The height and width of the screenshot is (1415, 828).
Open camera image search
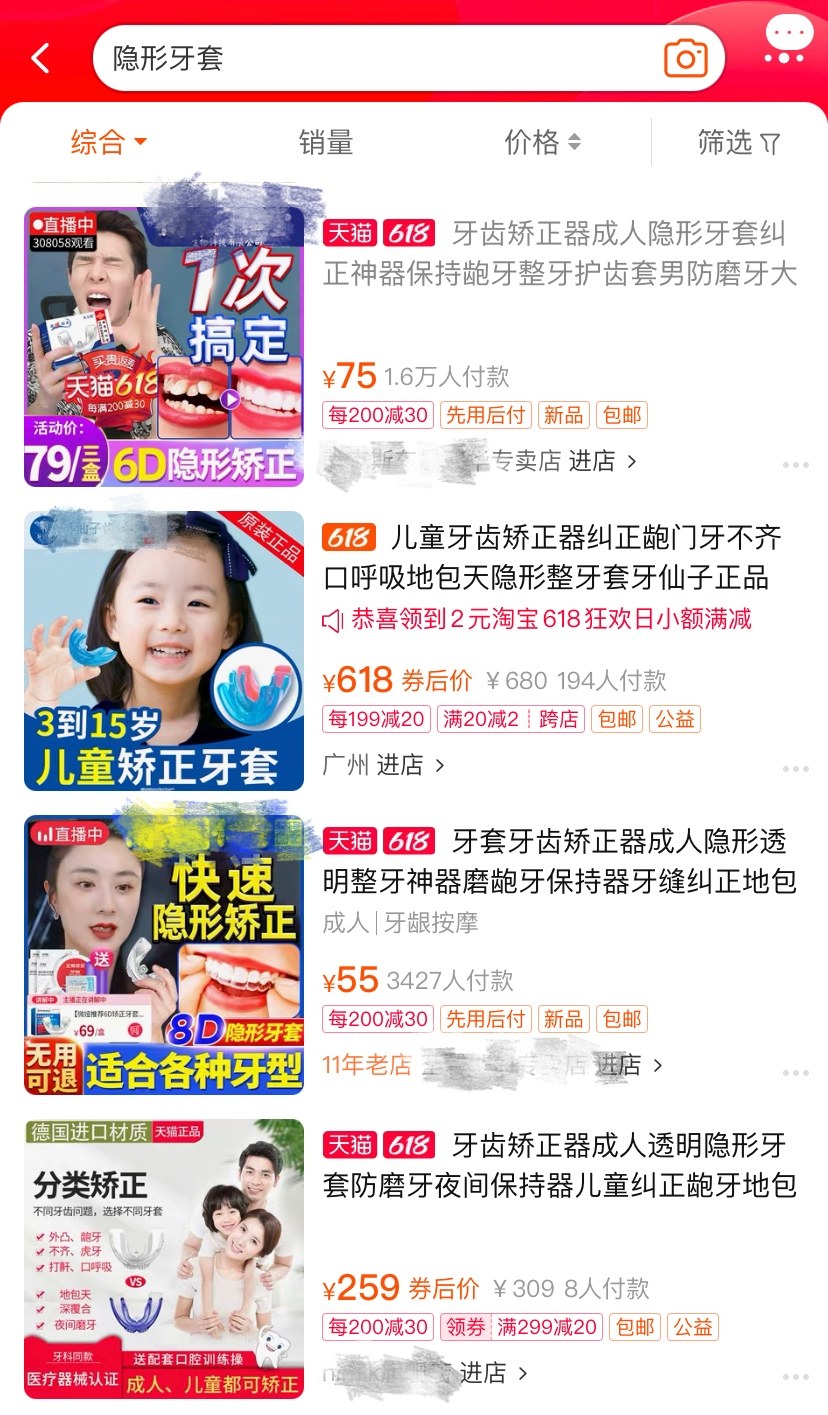click(685, 58)
